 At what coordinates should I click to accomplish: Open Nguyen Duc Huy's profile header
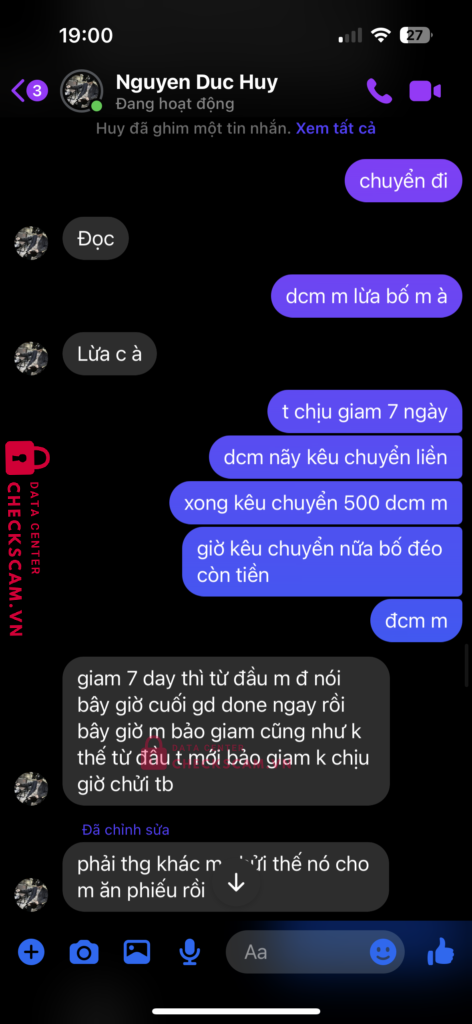[x=168, y=91]
